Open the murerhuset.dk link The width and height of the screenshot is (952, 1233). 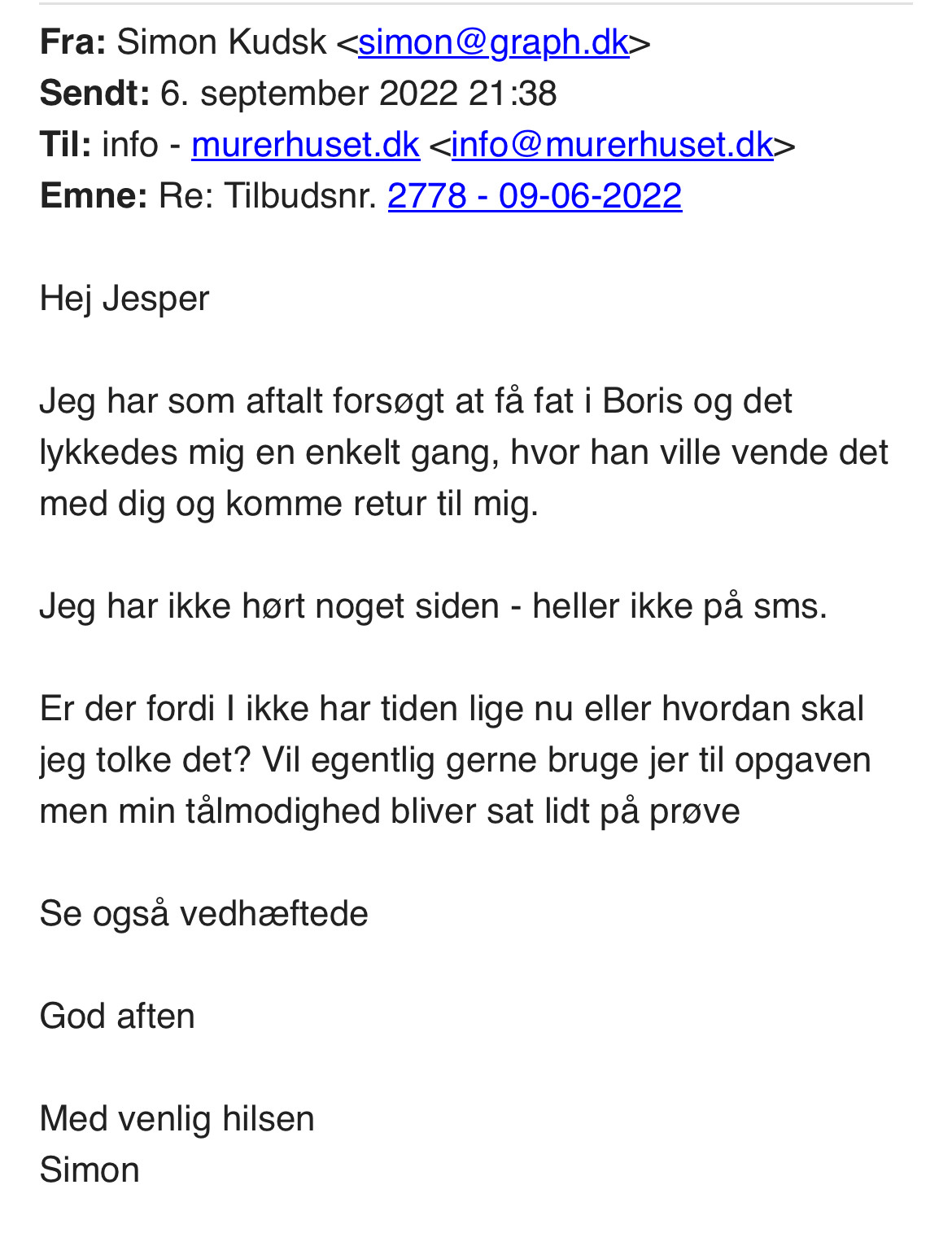tap(305, 145)
